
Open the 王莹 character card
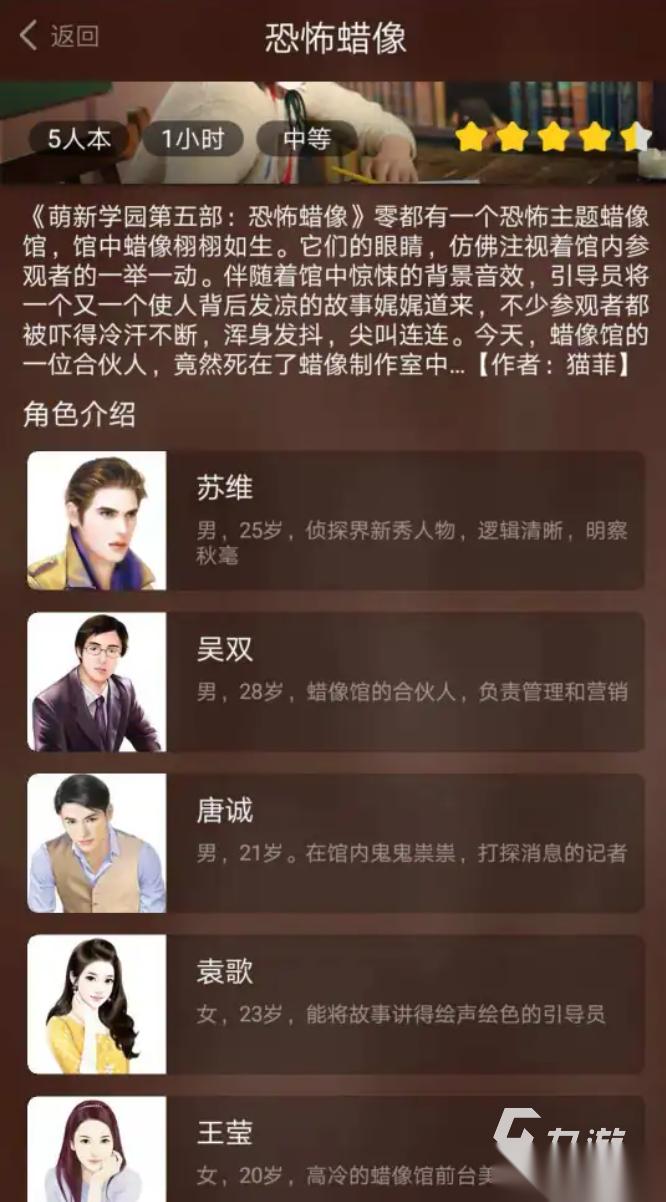336,1149
